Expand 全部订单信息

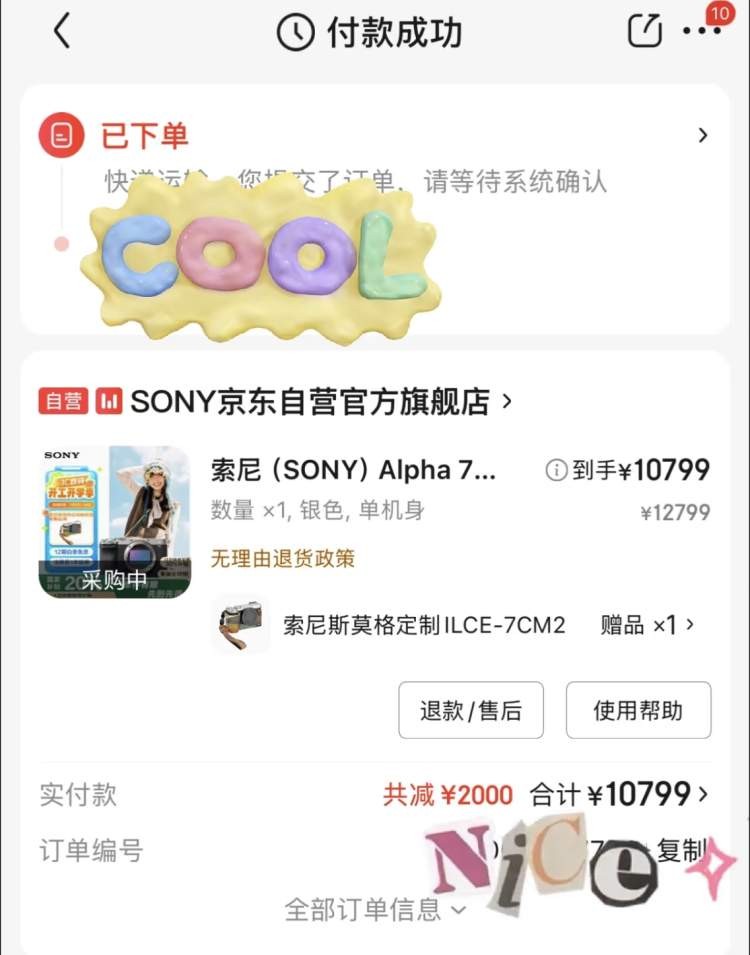coord(375,909)
